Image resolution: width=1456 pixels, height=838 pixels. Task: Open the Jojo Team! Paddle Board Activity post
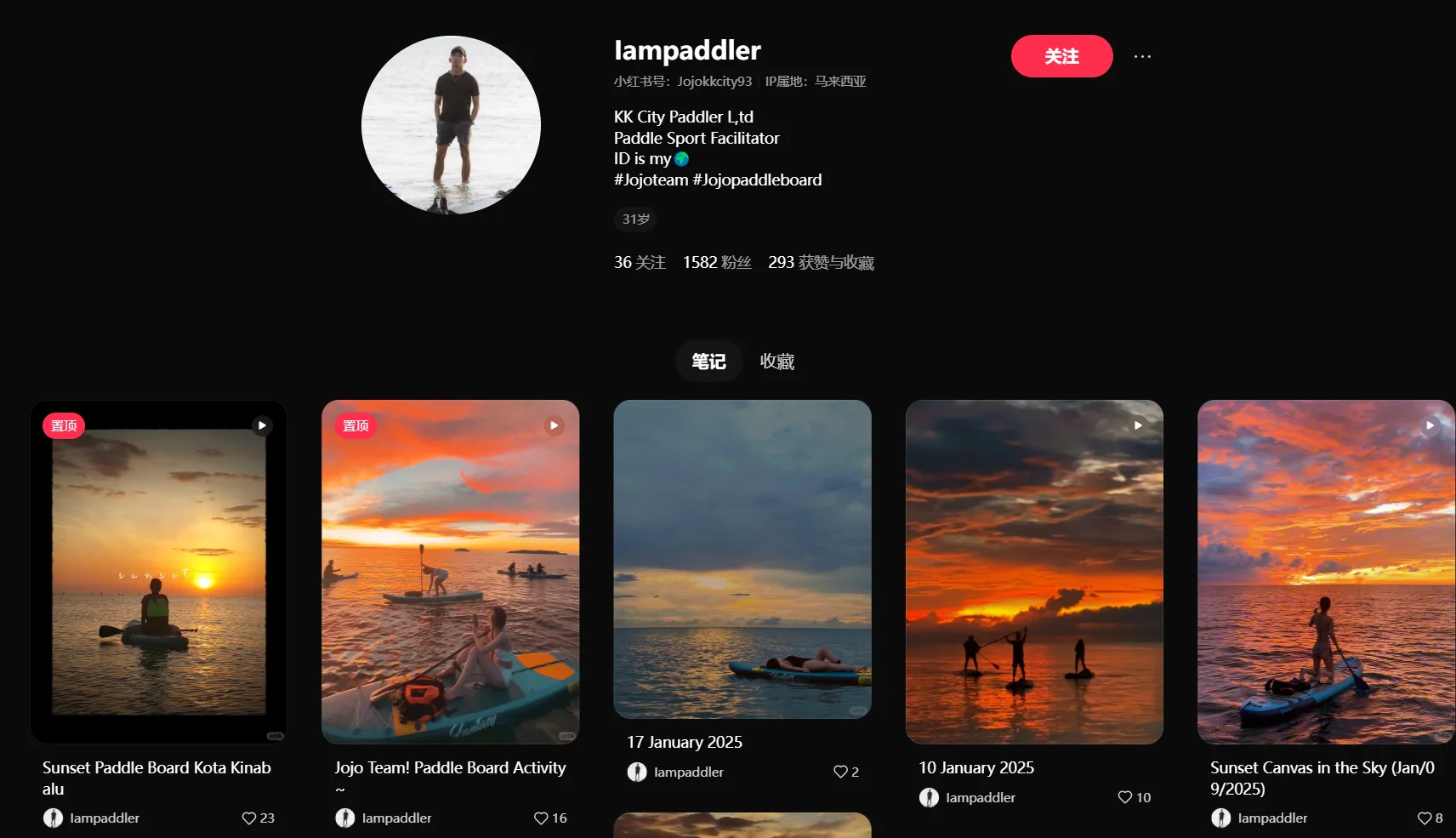pos(450,572)
